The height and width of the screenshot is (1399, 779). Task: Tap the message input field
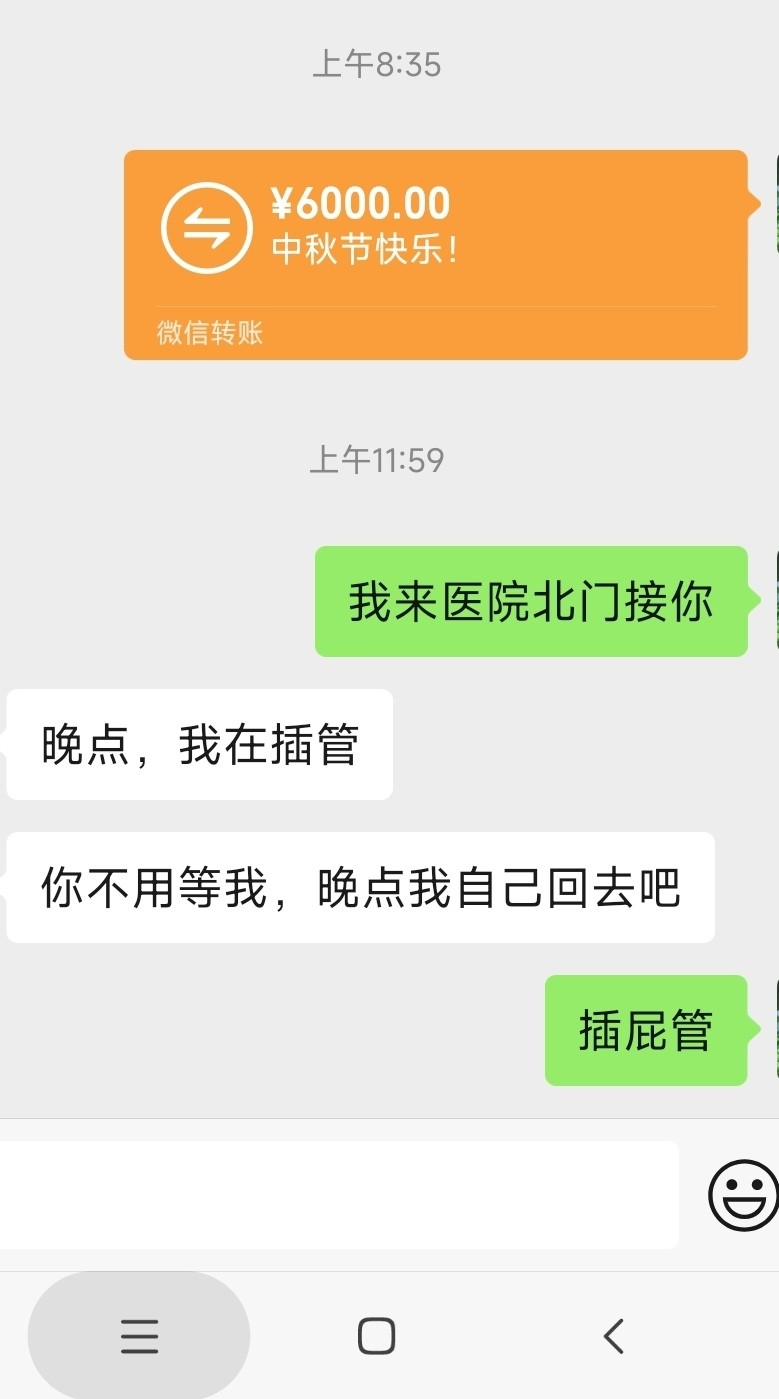pos(338,1194)
